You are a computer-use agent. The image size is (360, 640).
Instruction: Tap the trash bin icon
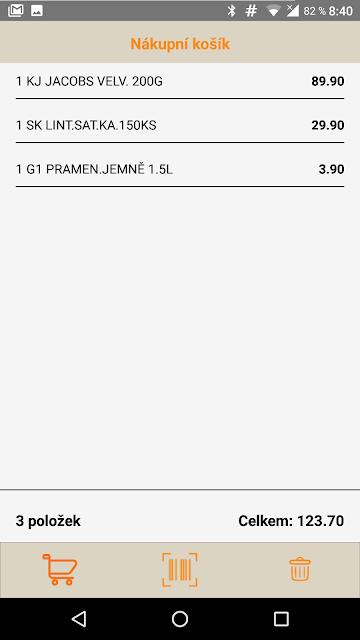pos(300,569)
